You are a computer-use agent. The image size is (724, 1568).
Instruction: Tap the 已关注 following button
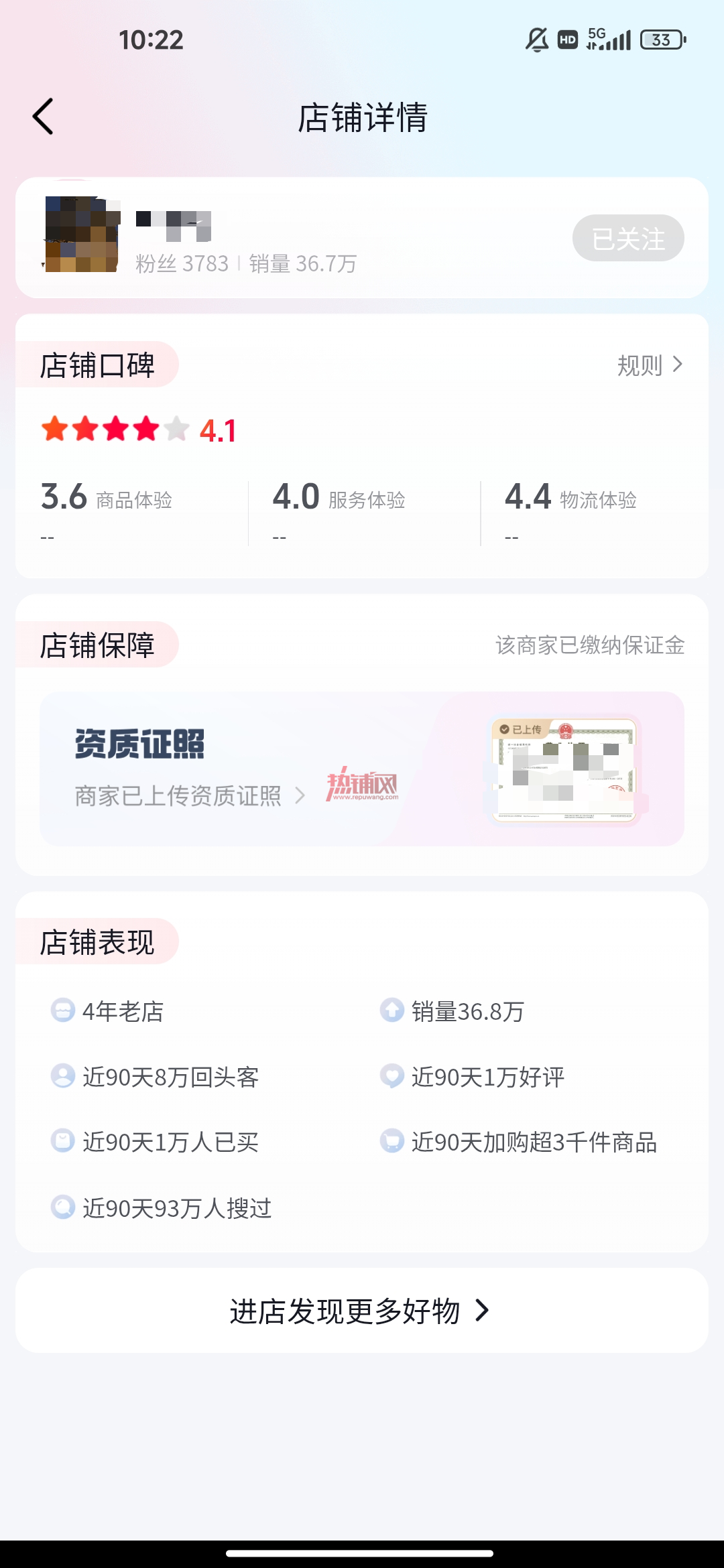pyautogui.click(x=628, y=238)
